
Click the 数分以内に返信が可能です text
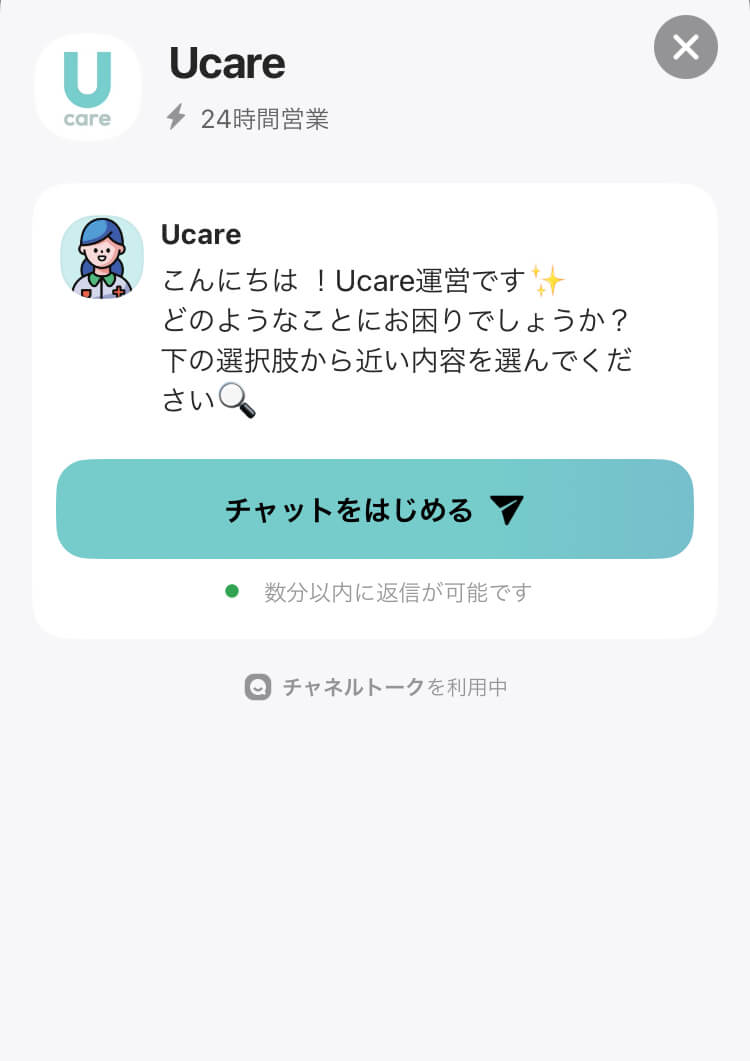pos(395,593)
